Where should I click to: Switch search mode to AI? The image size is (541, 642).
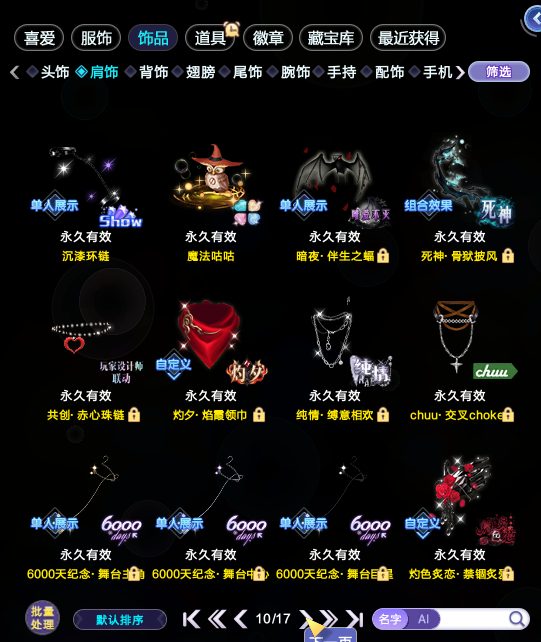pos(423,619)
